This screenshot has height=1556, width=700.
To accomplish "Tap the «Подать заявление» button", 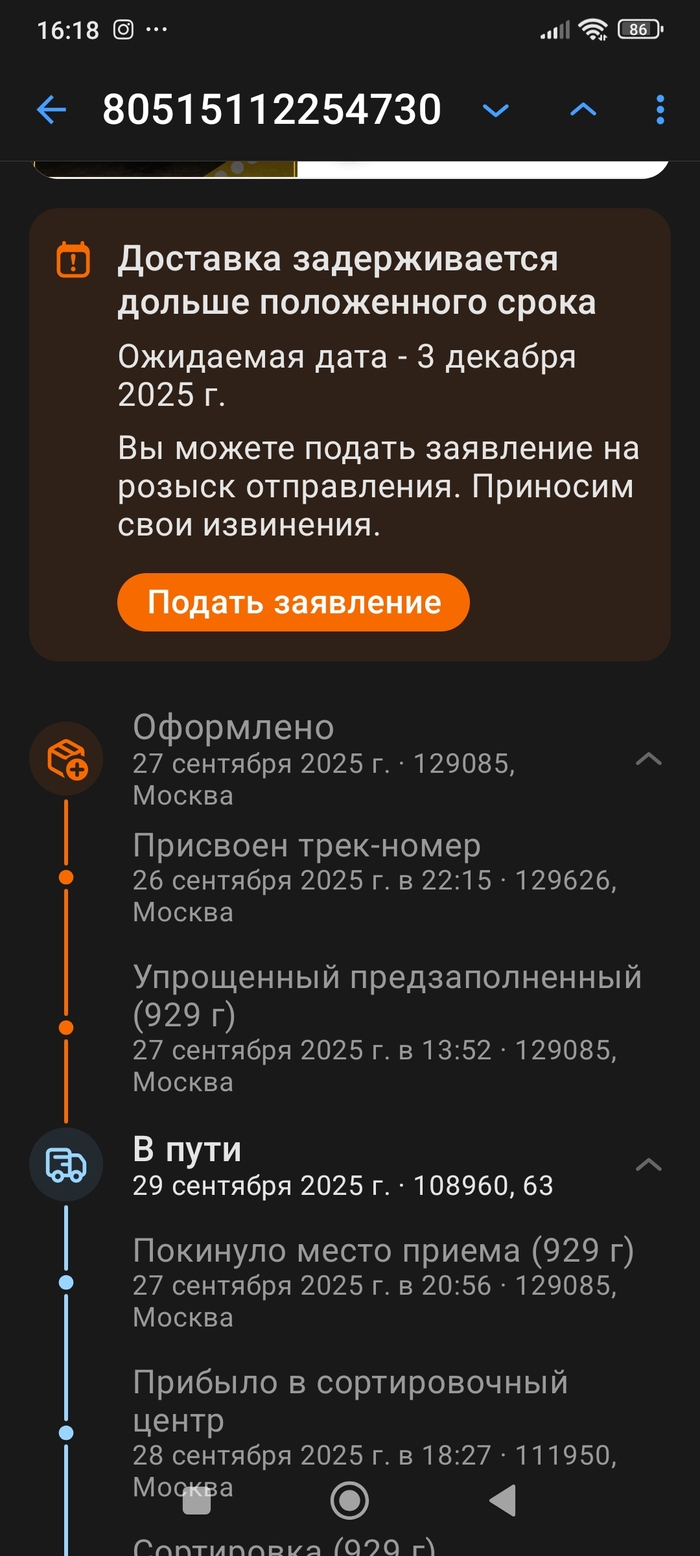I will 293,602.
